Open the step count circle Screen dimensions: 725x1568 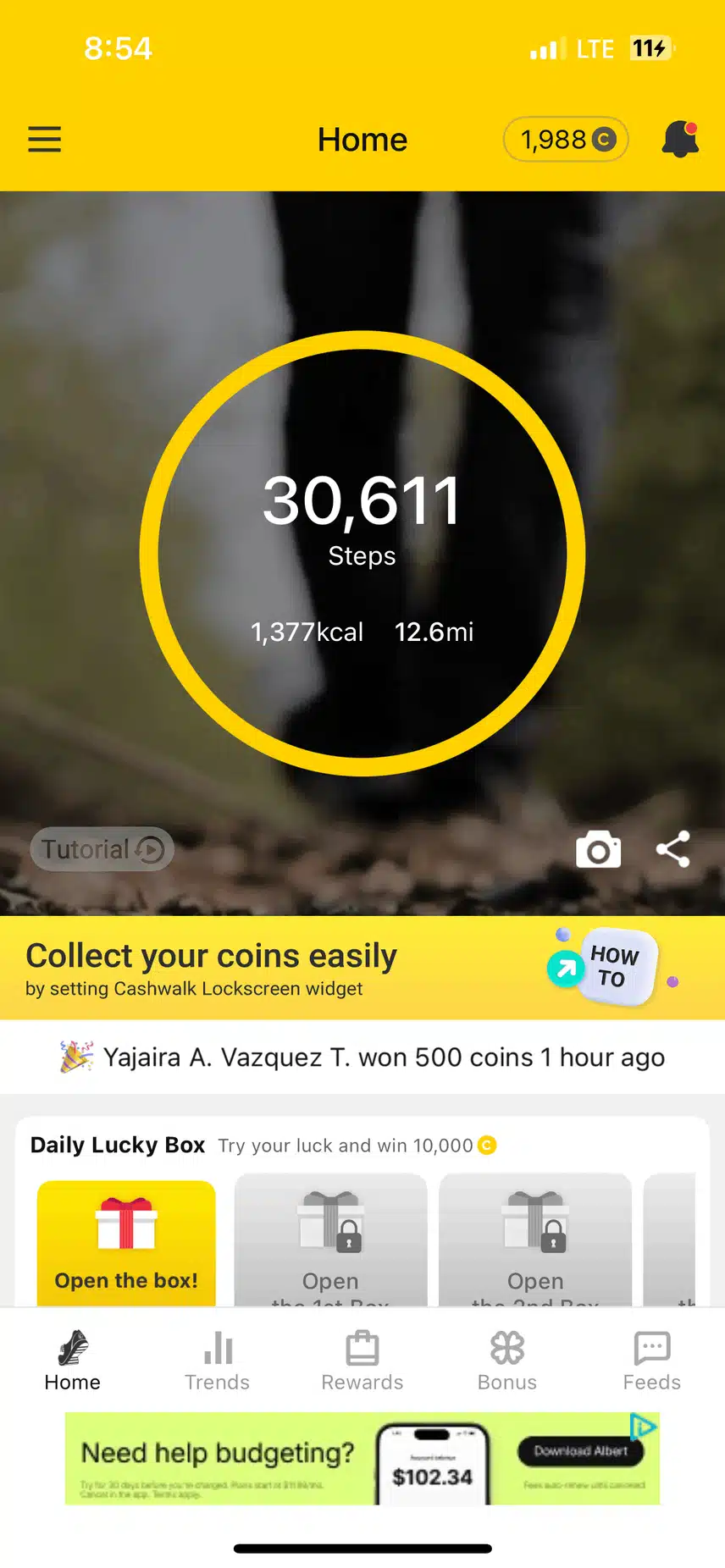[x=362, y=554]
